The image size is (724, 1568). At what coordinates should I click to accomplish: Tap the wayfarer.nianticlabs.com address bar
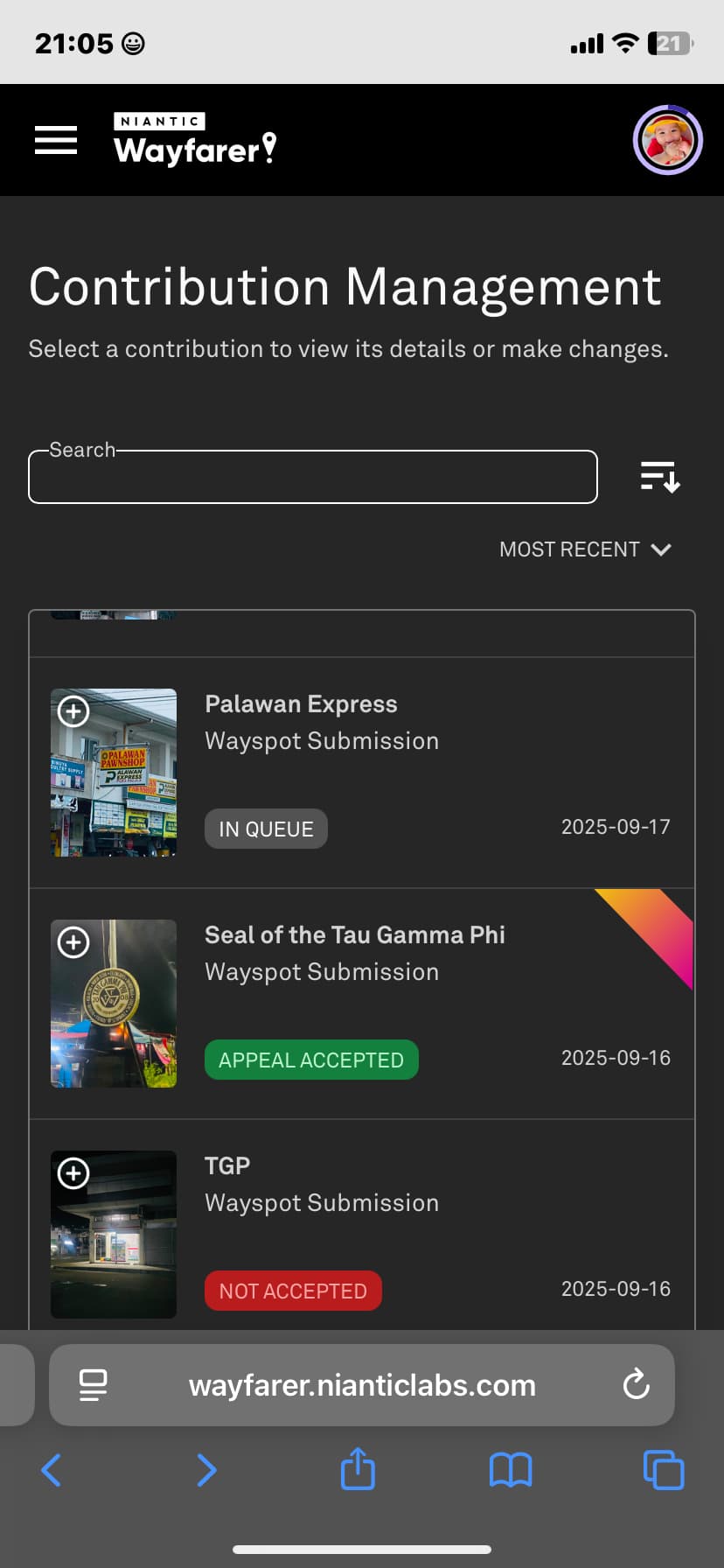pos(362,1385)
